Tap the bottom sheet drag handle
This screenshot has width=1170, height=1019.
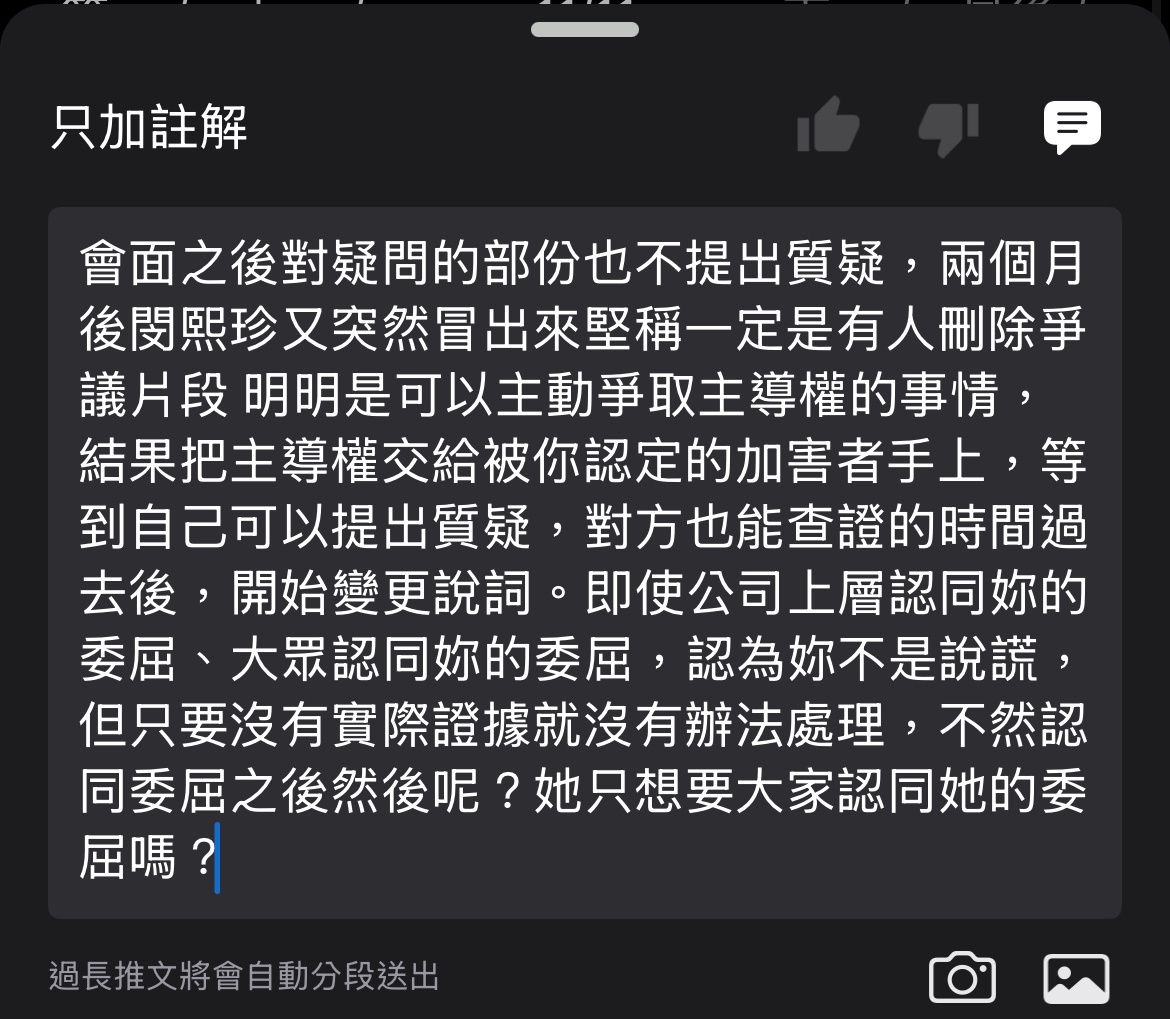click(585, 30)
